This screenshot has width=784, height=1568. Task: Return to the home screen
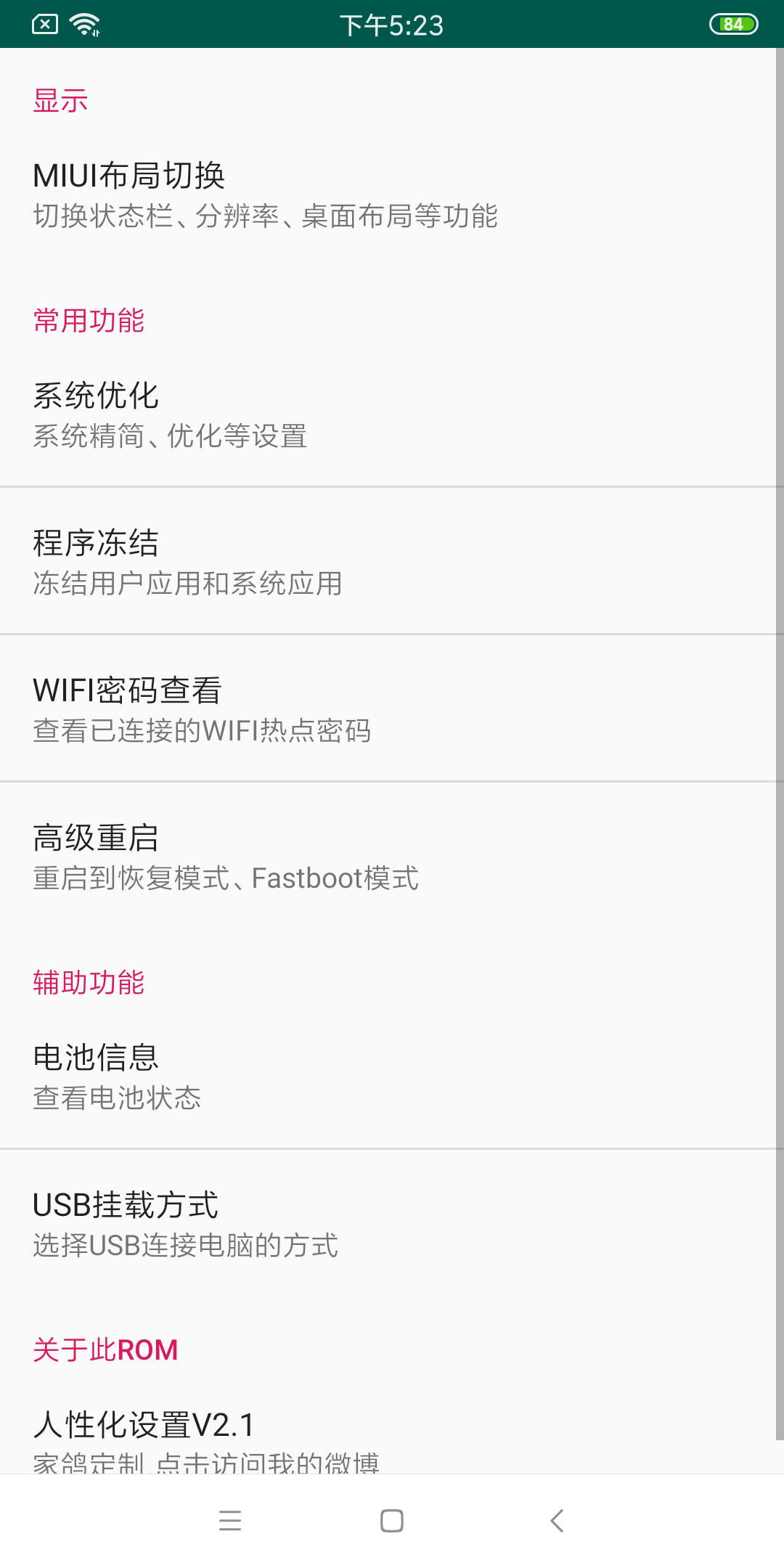click(392, 1521)
